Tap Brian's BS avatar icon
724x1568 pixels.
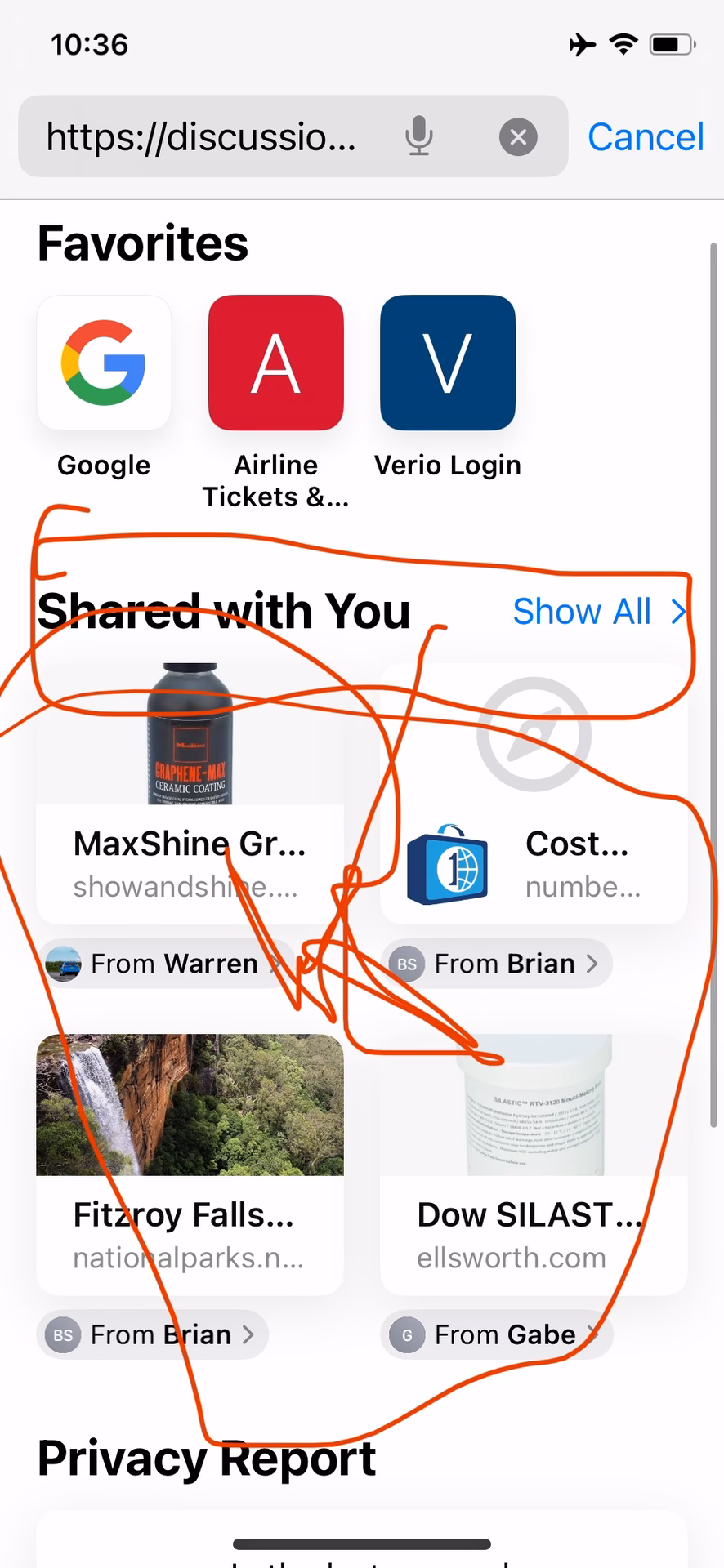pyautogui.click(x=406, y=964)
